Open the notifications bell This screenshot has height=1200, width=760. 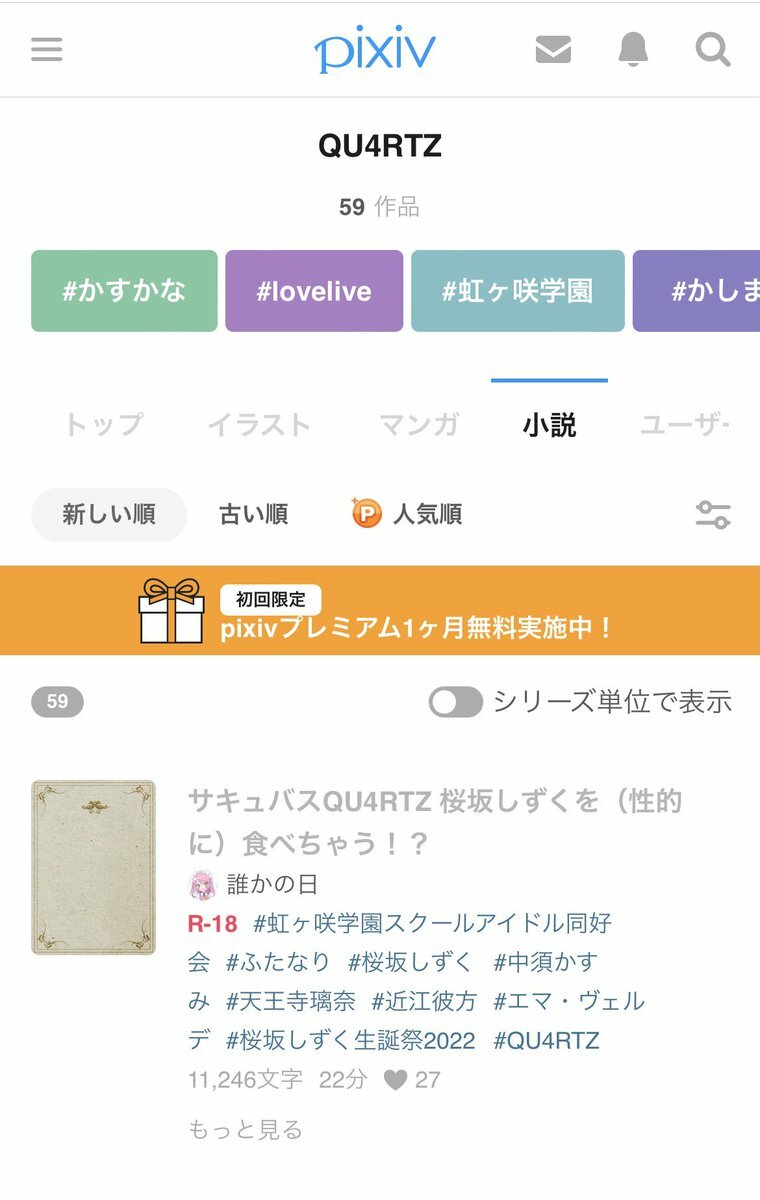click(x=632, y=50)
